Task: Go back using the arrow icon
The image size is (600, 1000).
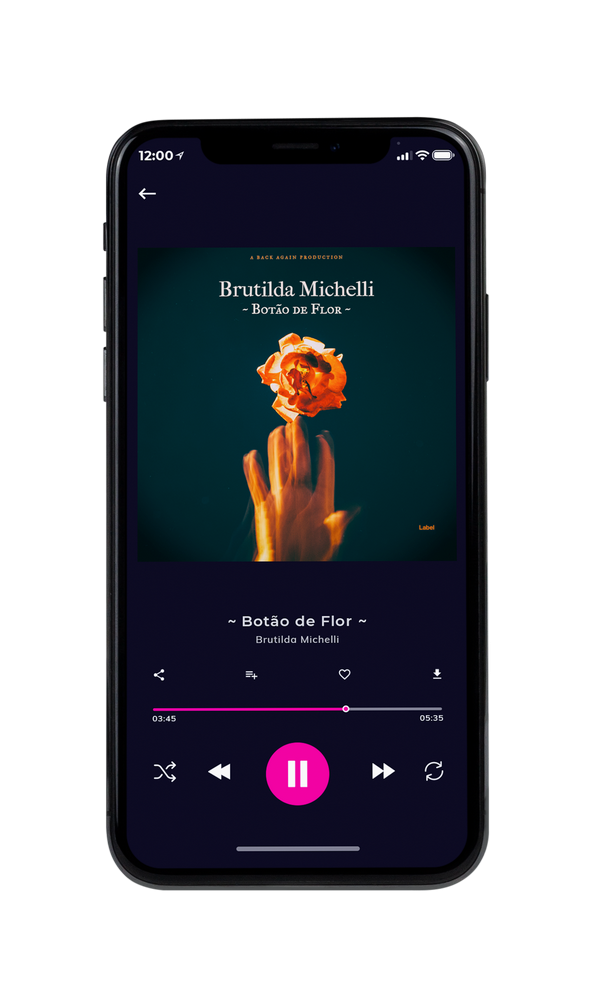Action: (x=147, y=193)
